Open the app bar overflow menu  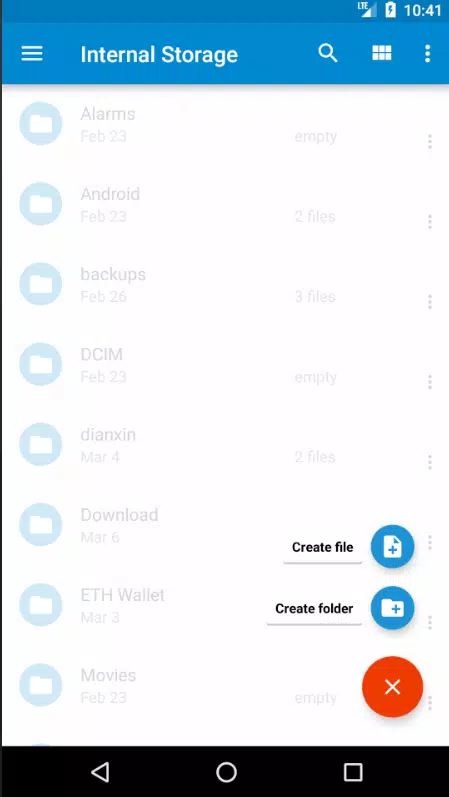(428, 53)
